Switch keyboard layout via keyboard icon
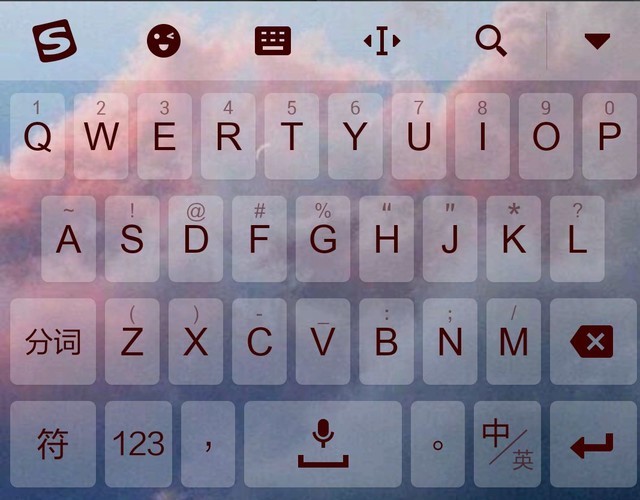Screen dimensions: 640x500 coord(272,41)
